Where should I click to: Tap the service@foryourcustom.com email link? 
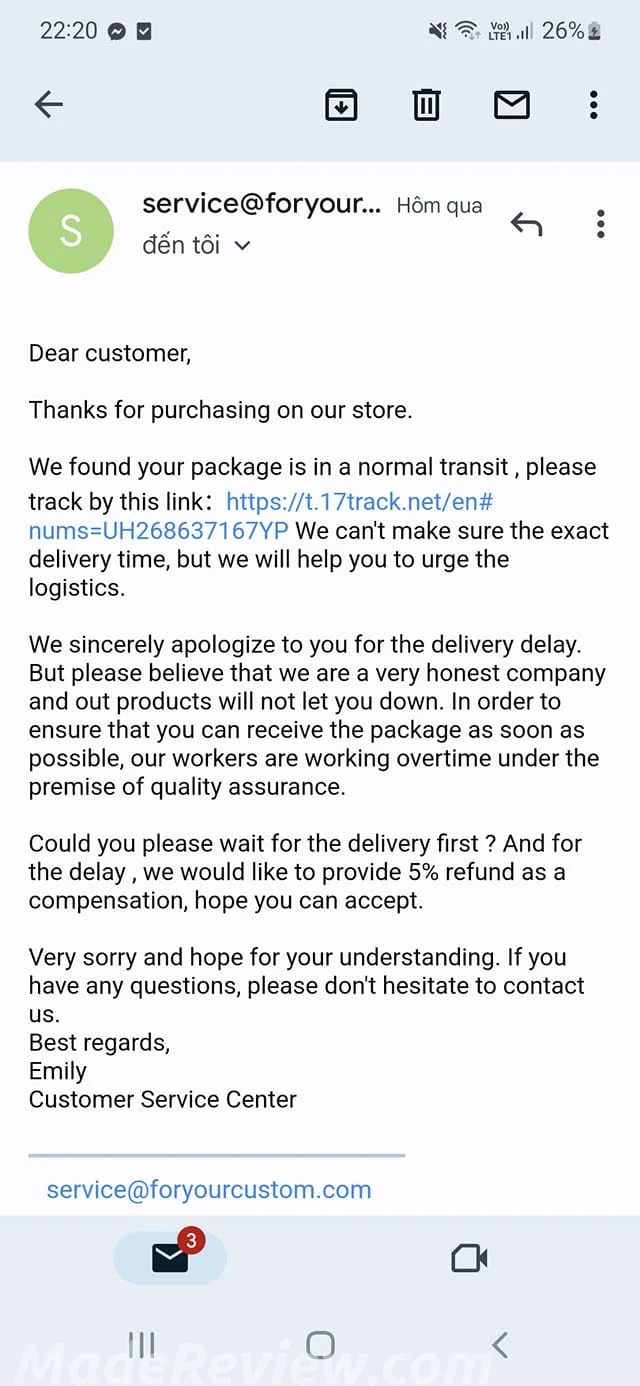point(209,1190)
